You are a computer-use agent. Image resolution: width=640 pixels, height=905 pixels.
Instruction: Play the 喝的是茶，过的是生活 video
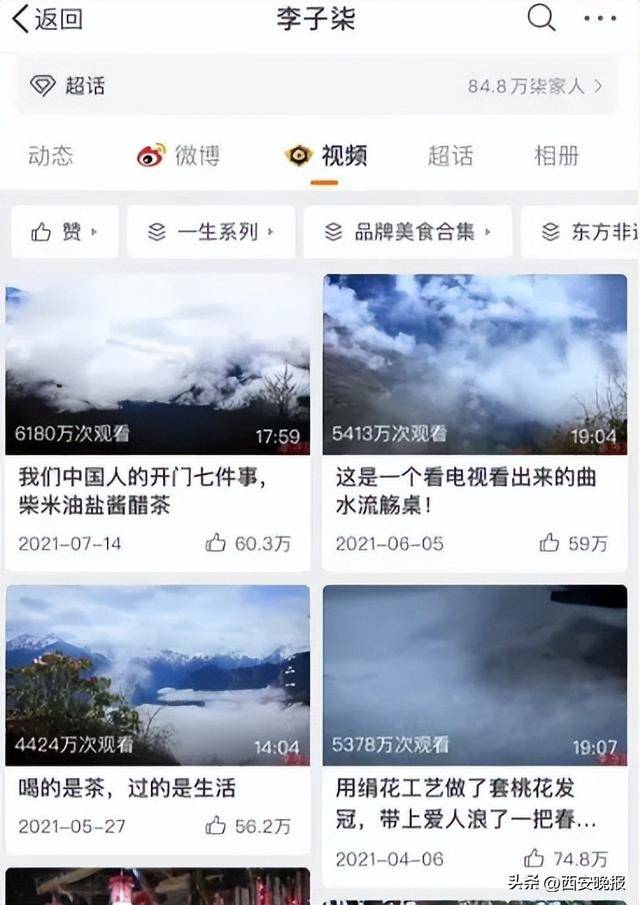(157, 675)
